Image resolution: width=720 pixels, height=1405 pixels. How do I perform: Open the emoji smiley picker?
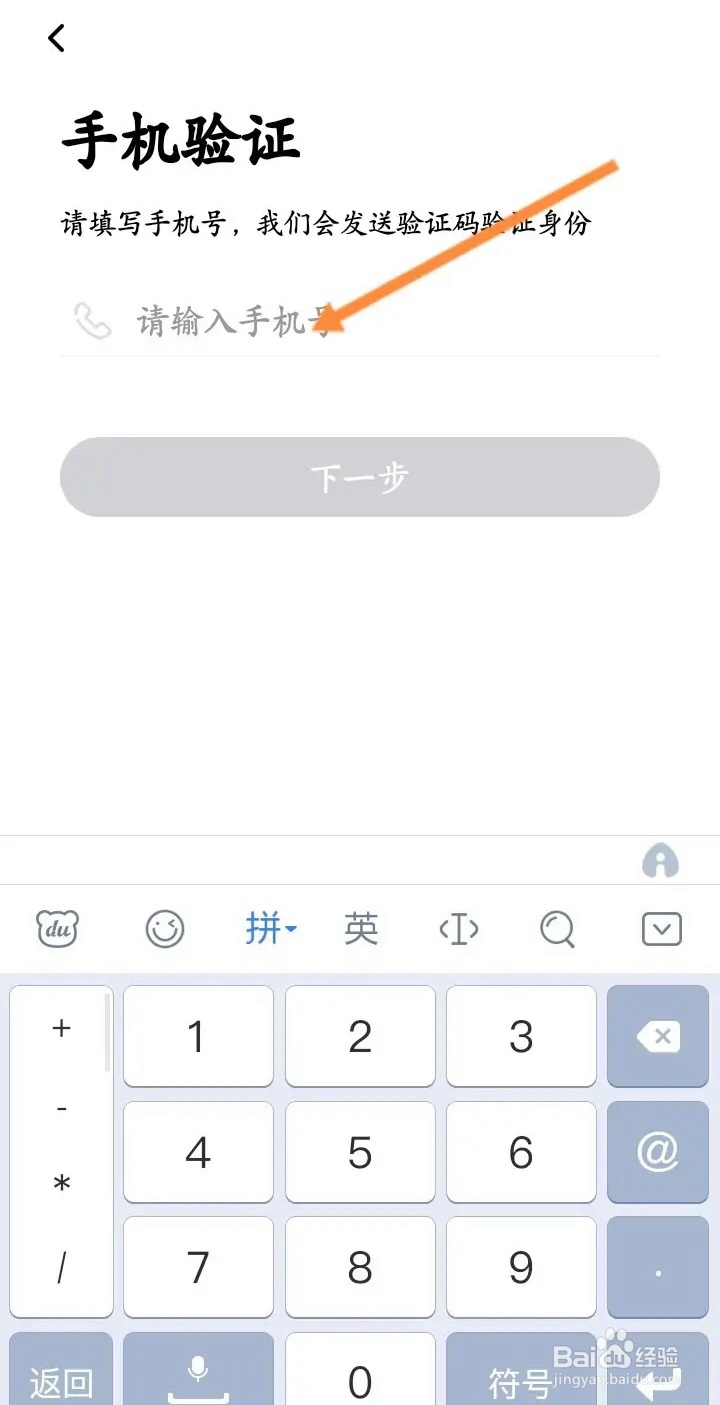coord(165,929)
